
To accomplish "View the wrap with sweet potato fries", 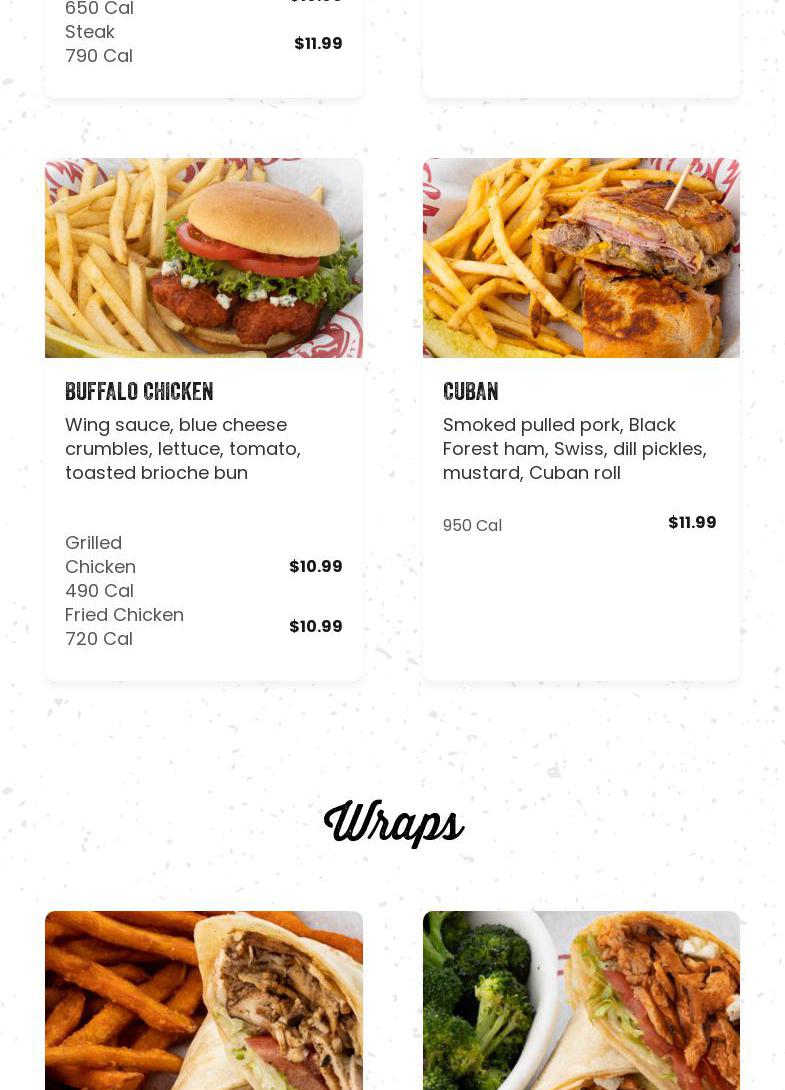I will coord(203,1000).
